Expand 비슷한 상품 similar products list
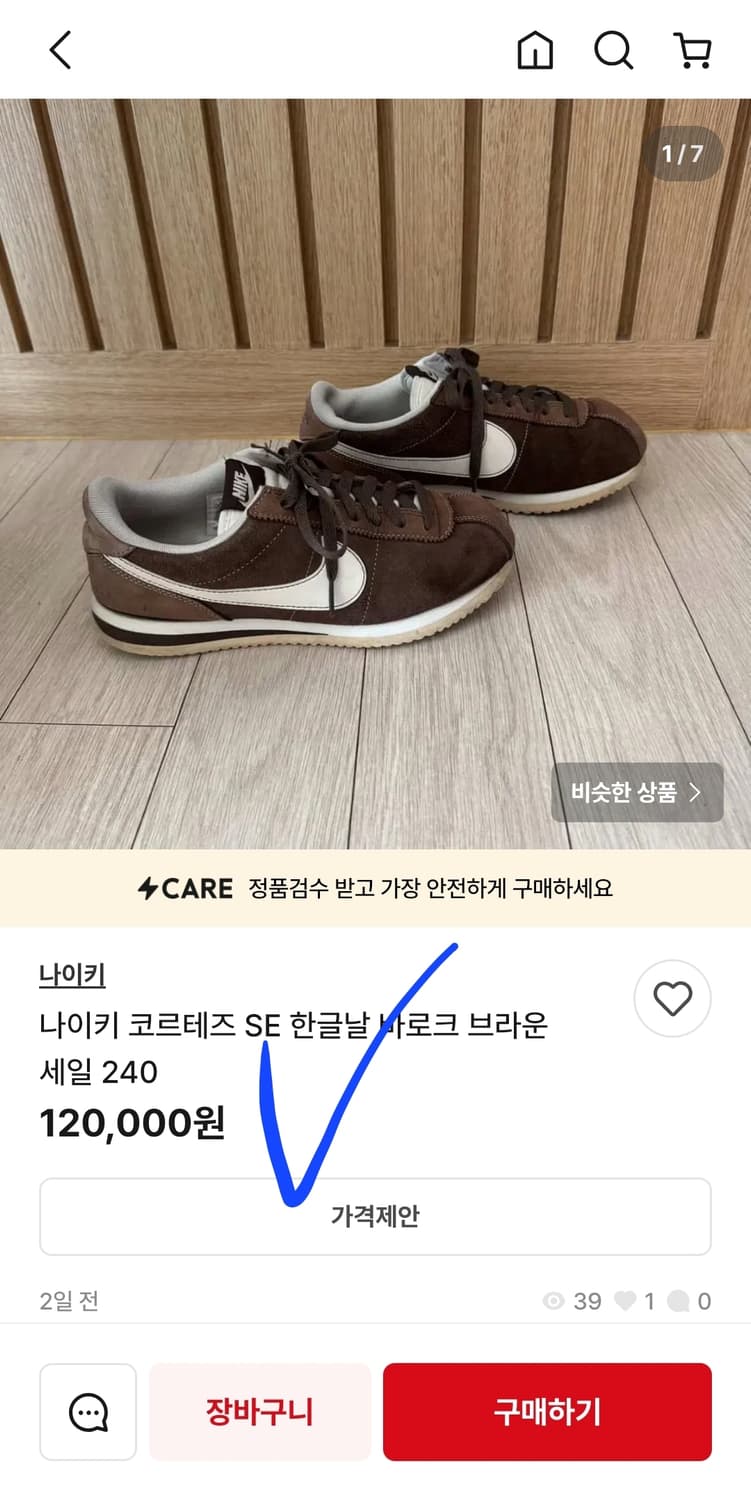The width and height of the screenshot is (751, 1500). (637, 792)
